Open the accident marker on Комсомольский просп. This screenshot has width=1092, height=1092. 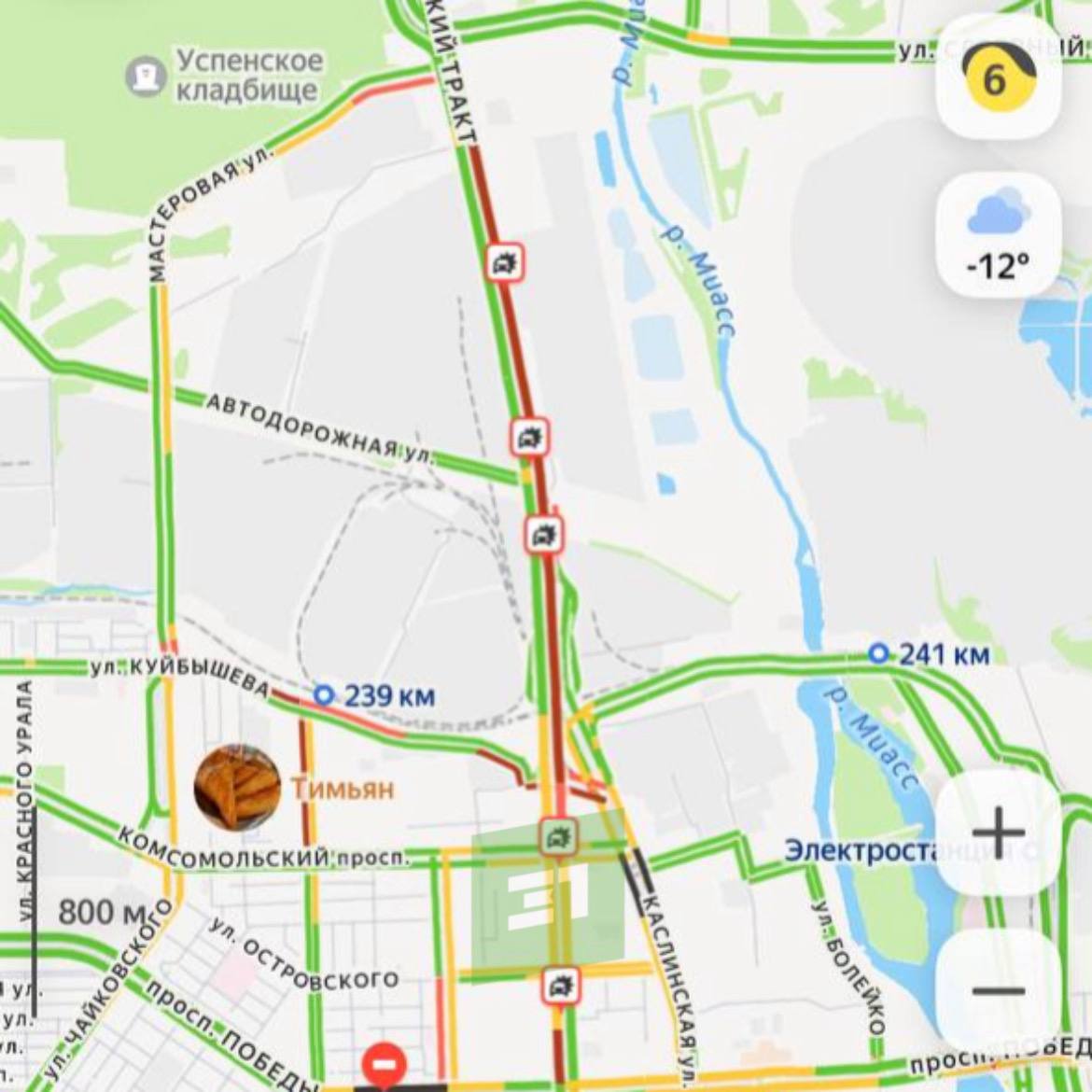click(x=558, y=836)
